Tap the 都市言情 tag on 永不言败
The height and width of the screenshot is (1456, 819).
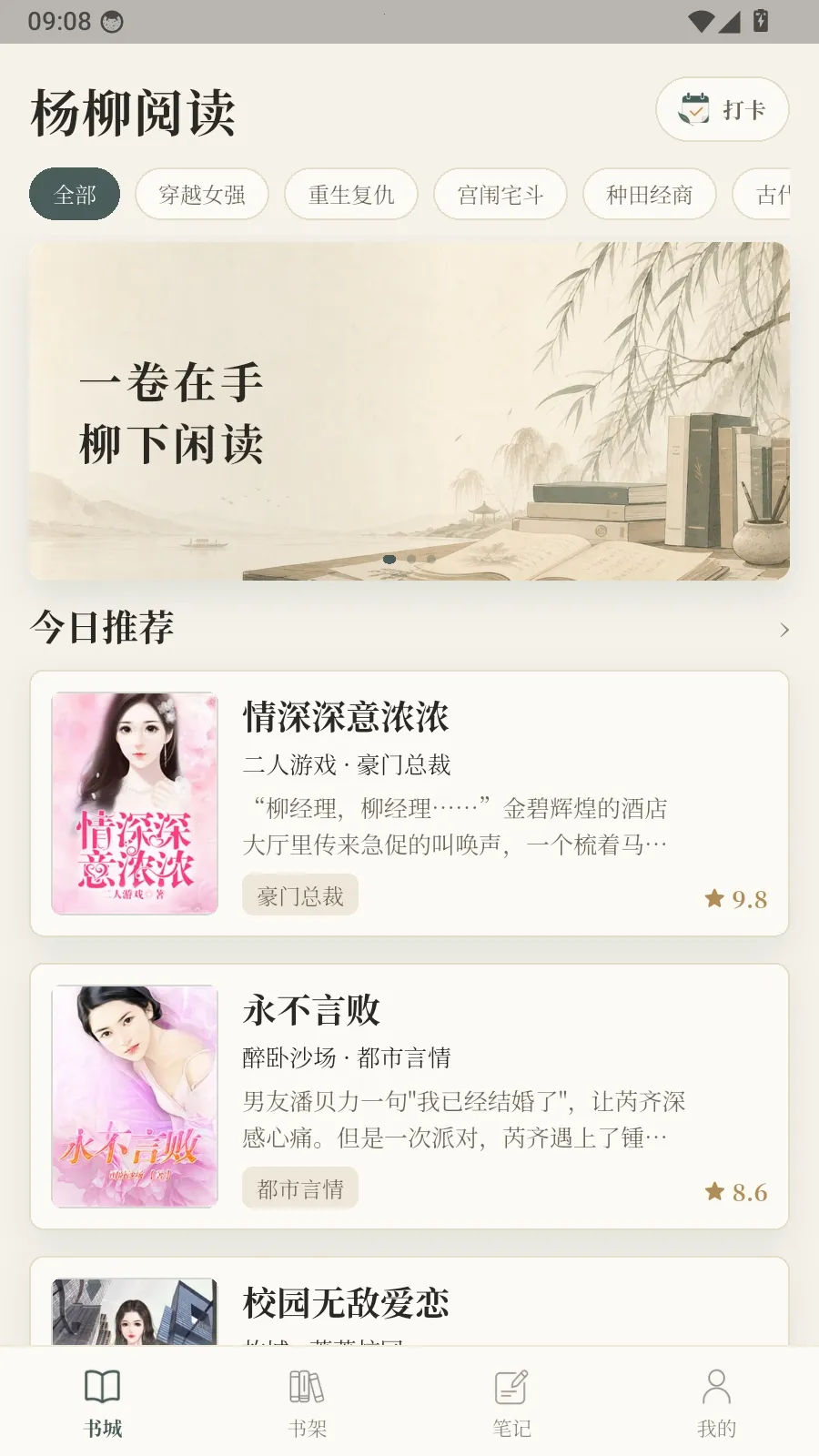click(x=300, y=1188)
